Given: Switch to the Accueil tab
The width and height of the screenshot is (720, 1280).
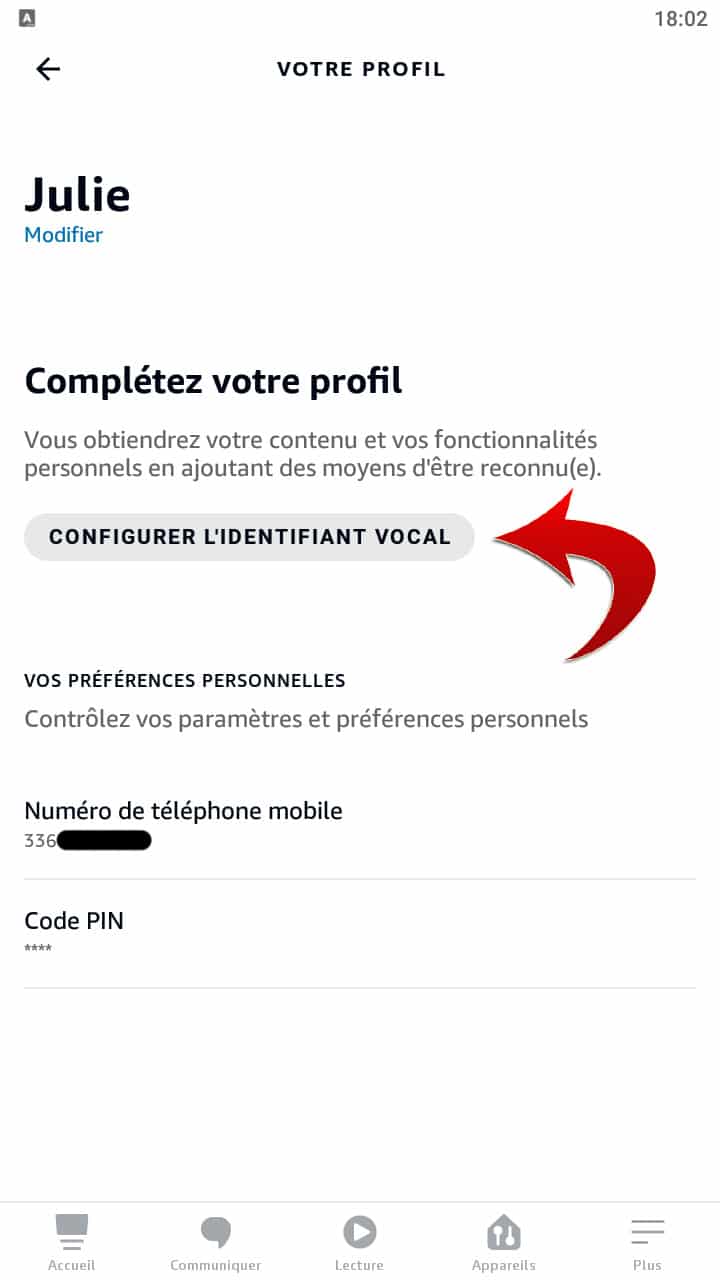Looking at the screenshot, I should [72, 1242].
